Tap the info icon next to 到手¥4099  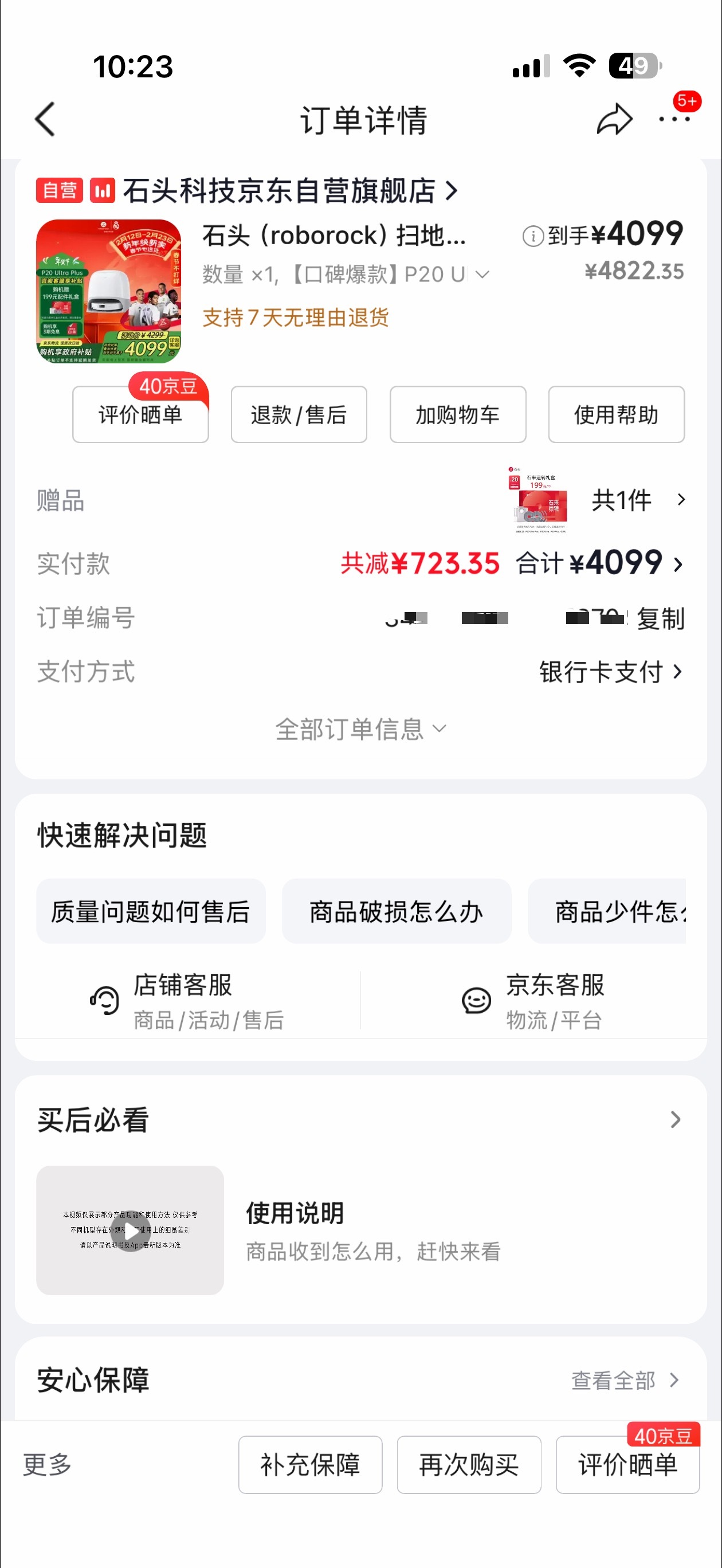533,235
